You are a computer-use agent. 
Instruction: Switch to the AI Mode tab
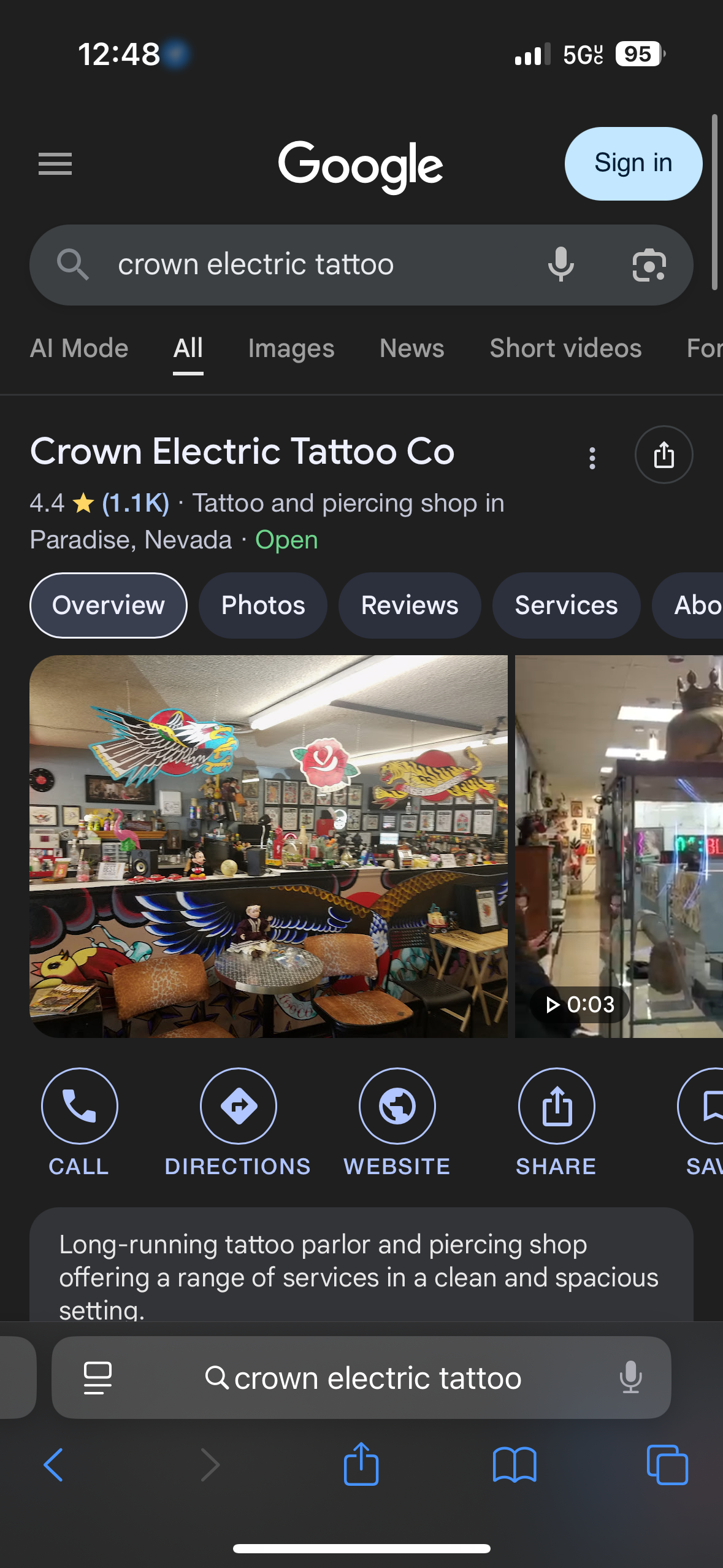79,348
